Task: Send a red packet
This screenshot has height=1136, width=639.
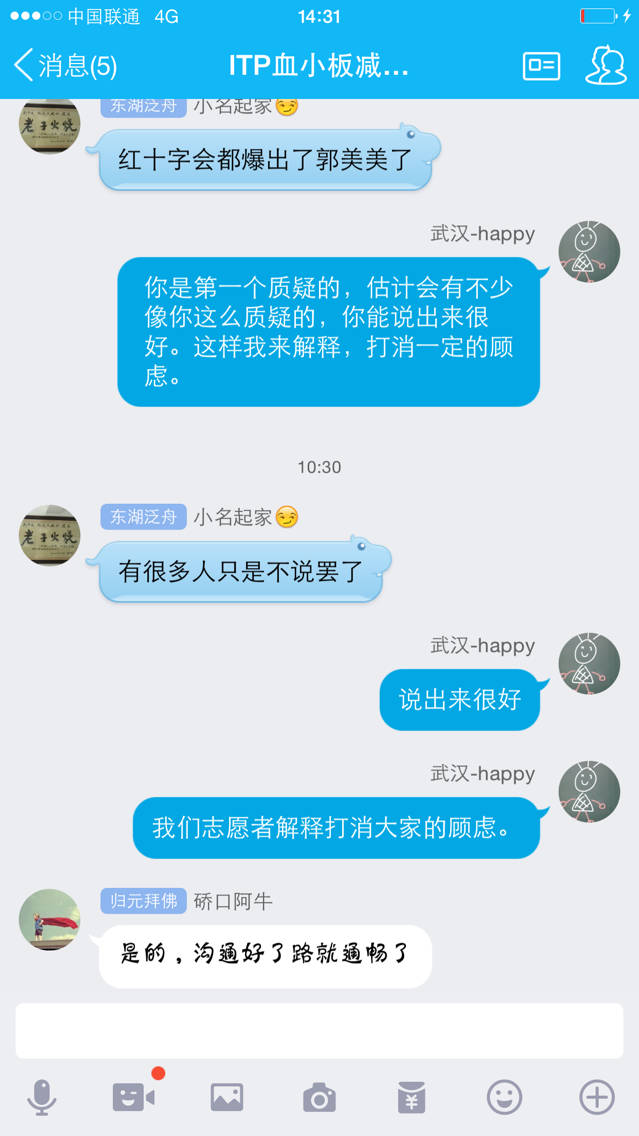Action: point(411,1097)
